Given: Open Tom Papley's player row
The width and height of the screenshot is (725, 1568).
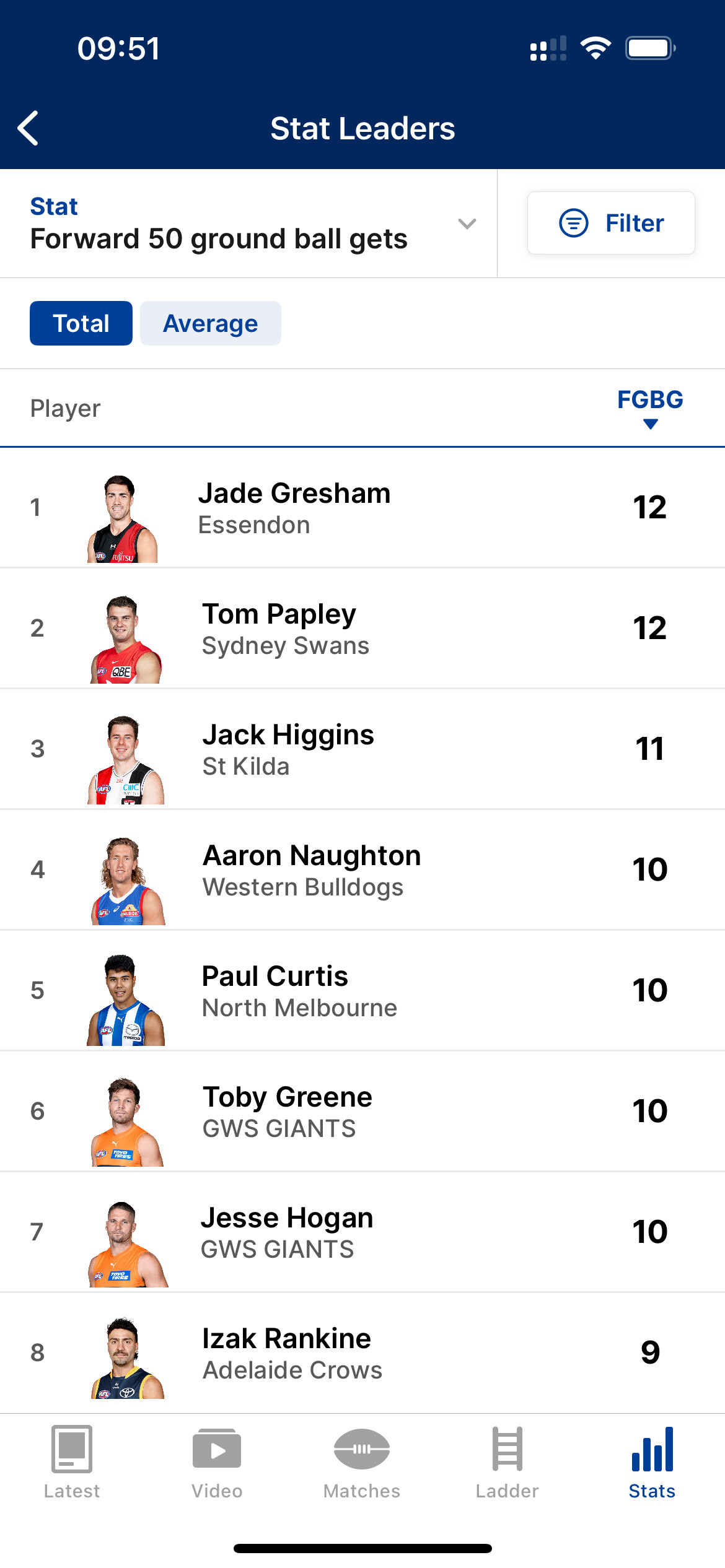Looking at the screenshot, I should coord(362,629).
